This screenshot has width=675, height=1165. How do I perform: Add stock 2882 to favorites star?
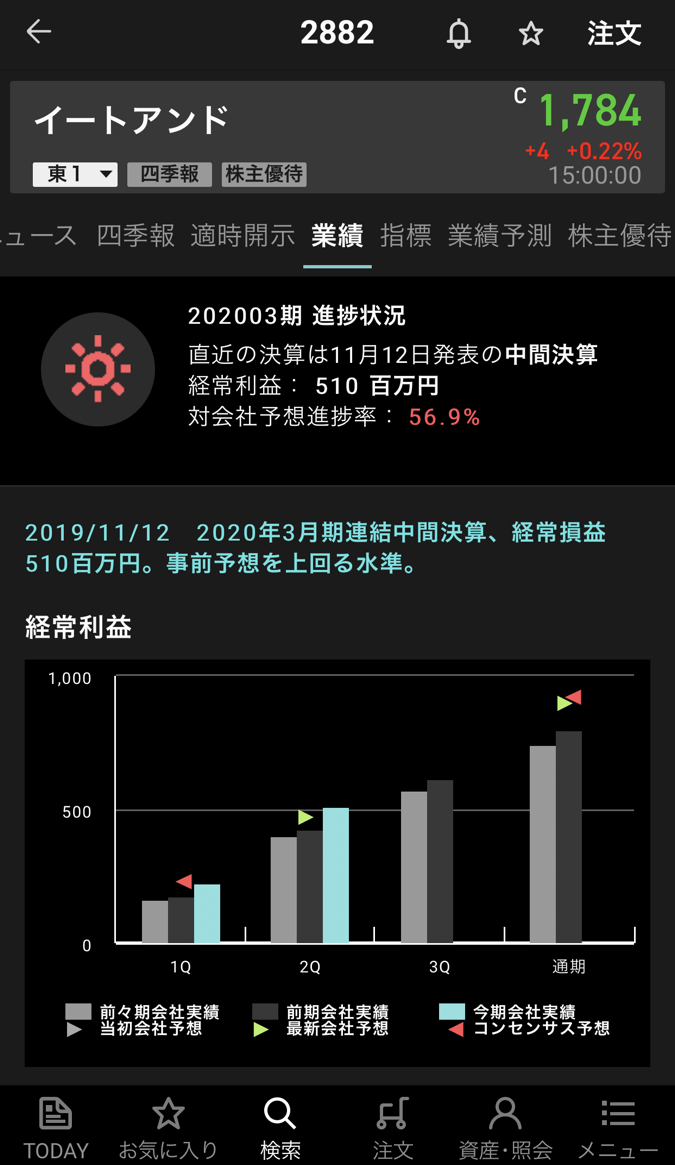[531, 34]
